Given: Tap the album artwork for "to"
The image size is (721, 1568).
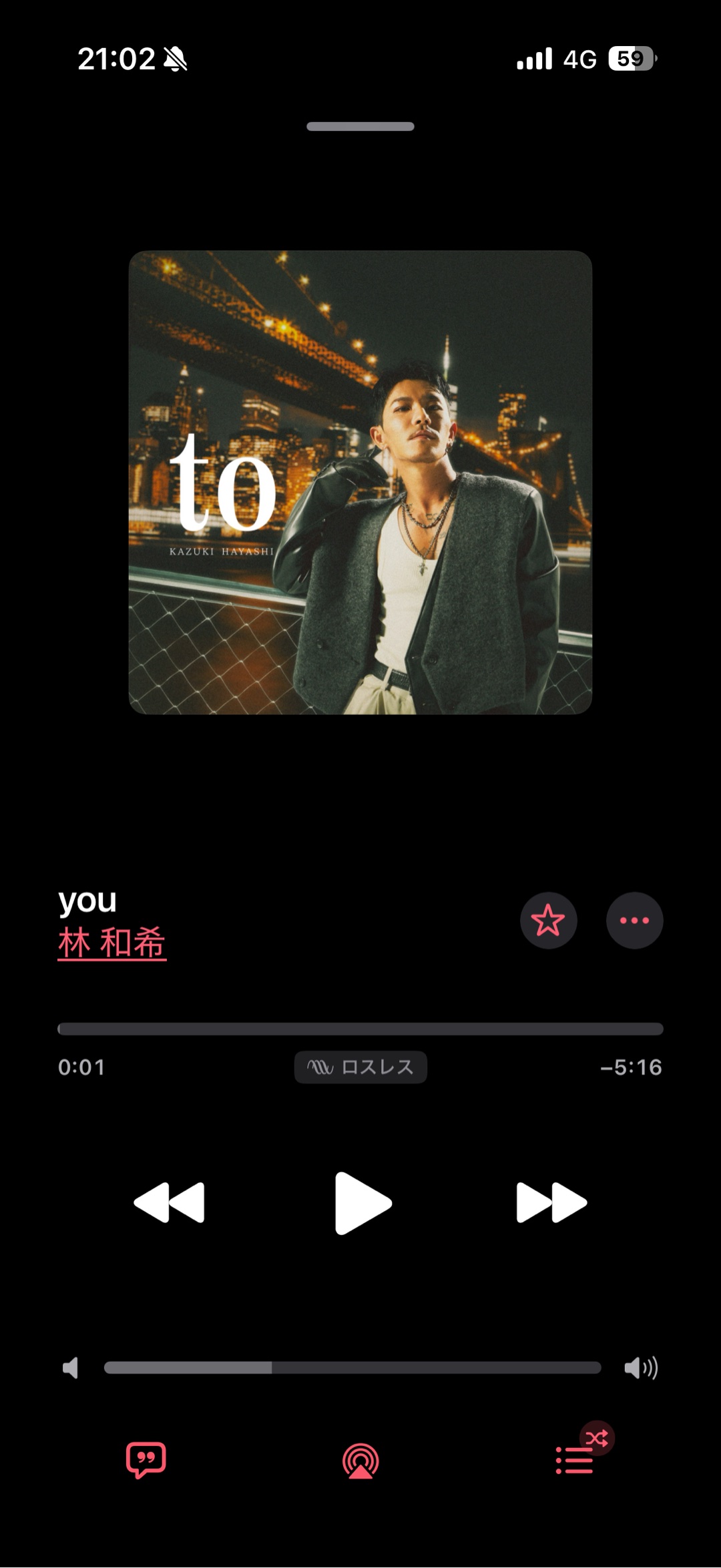Looking at the screenshot, I should coord(360,482).
